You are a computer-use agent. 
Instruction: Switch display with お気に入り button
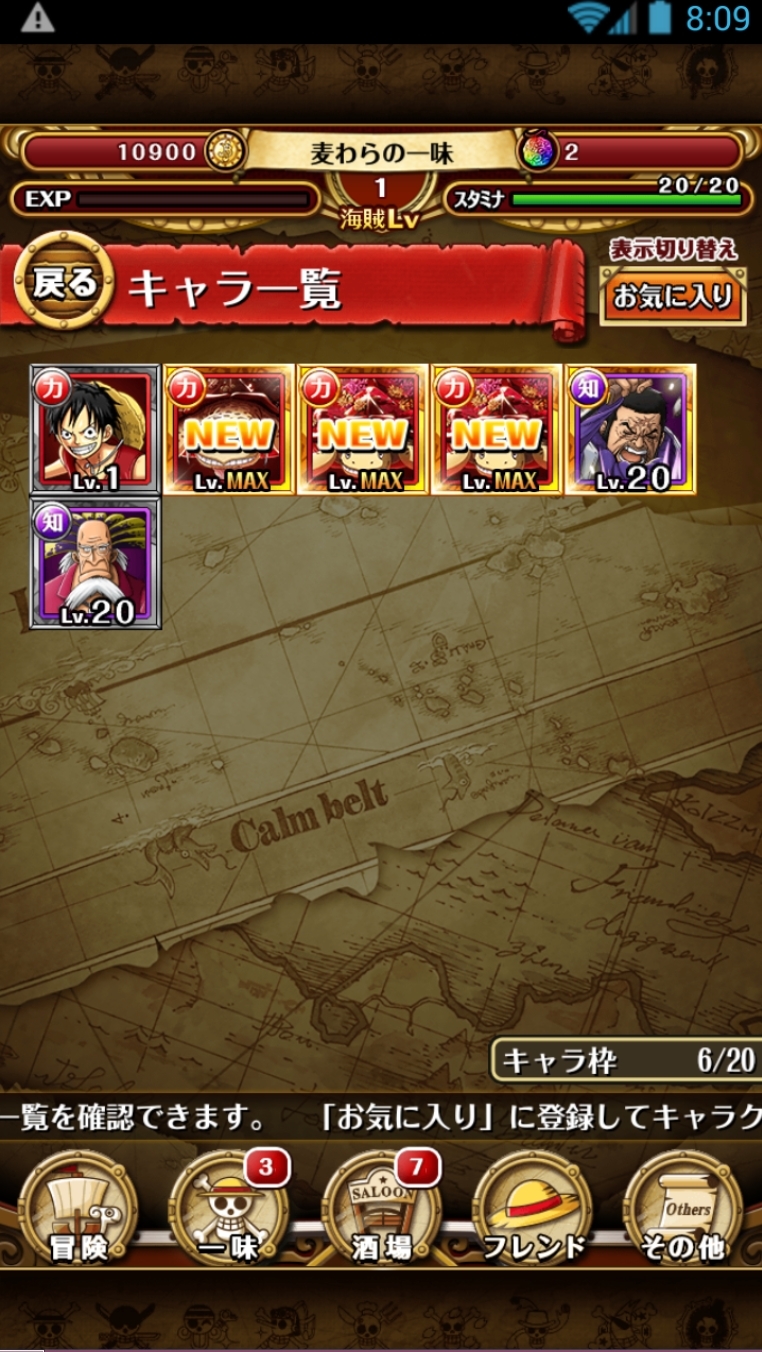click(x=673, y=297)
